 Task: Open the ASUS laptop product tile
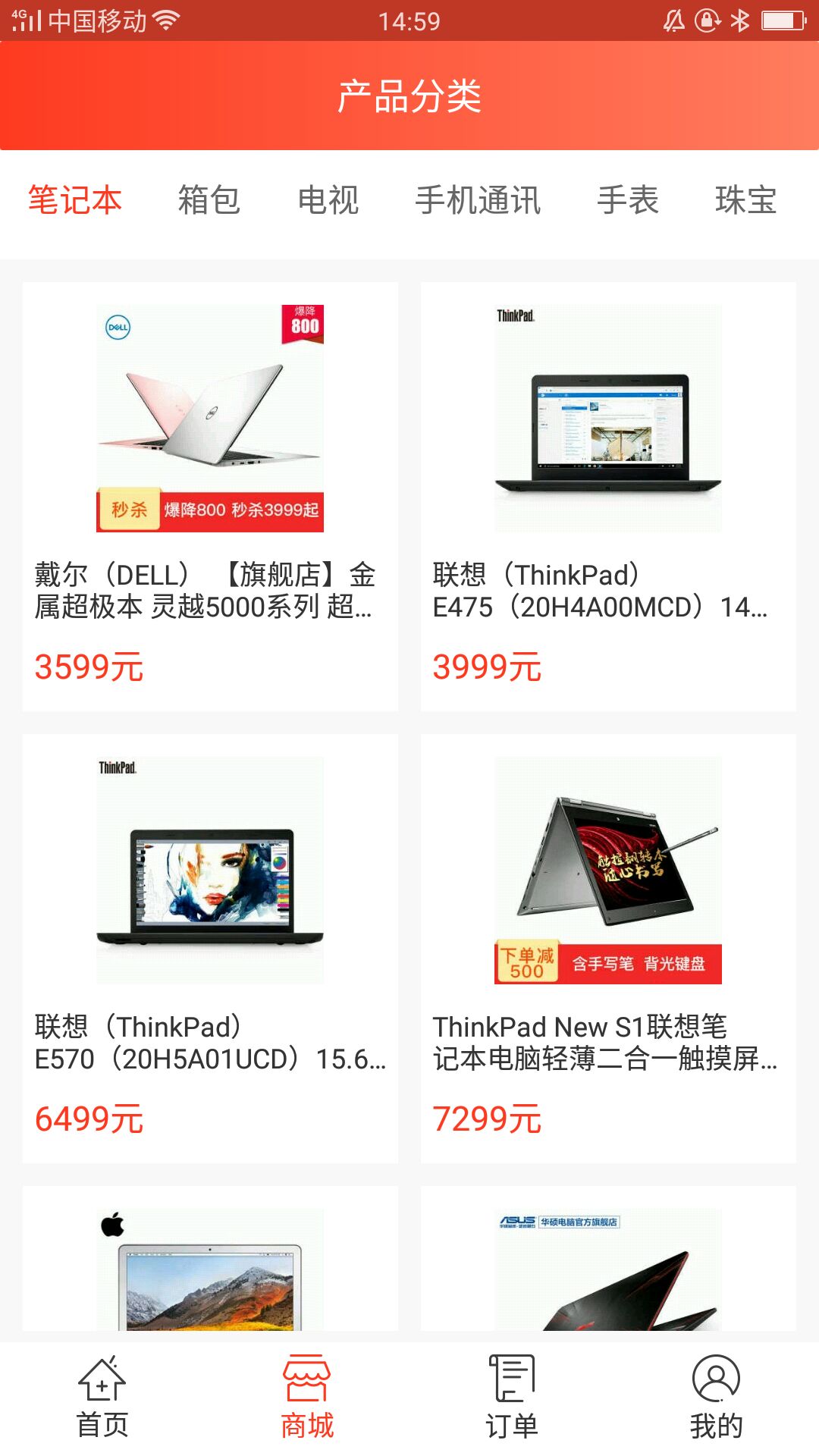tap(608, 1259)
